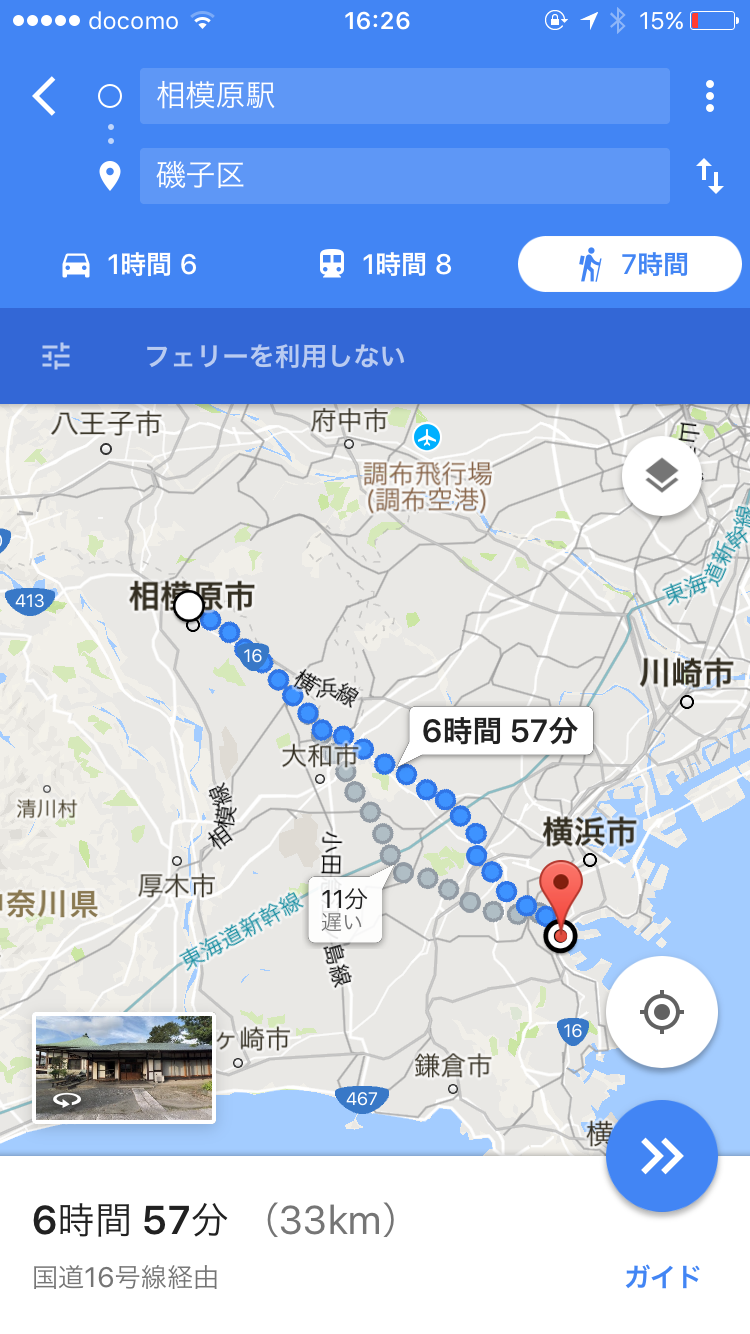This screenshot has height=1334, width=750.
Task: Edit the destination 磯子区
Action: point(404,176)
